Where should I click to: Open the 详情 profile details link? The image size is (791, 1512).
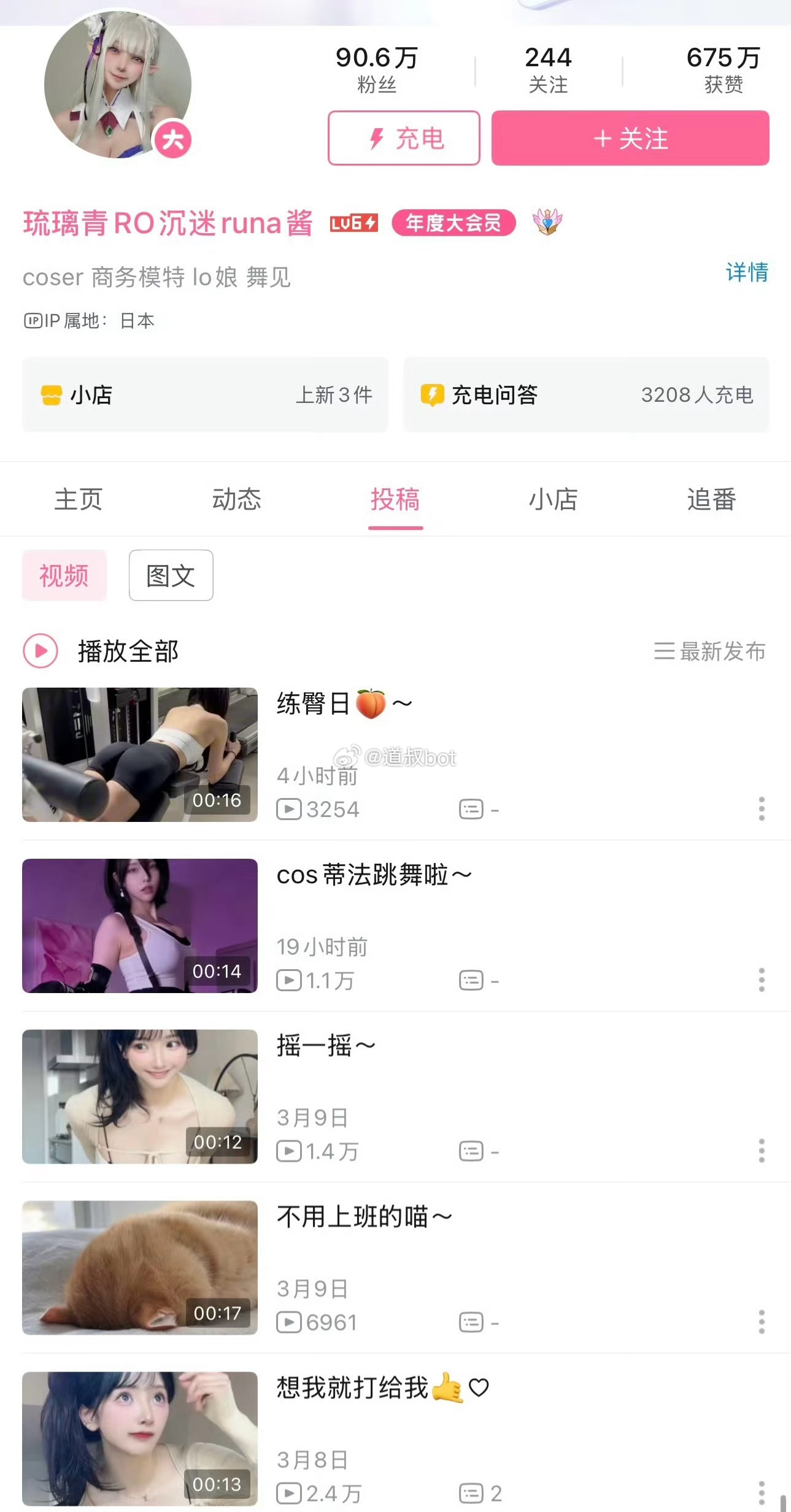pyautogui.click(x=747, y=272)
